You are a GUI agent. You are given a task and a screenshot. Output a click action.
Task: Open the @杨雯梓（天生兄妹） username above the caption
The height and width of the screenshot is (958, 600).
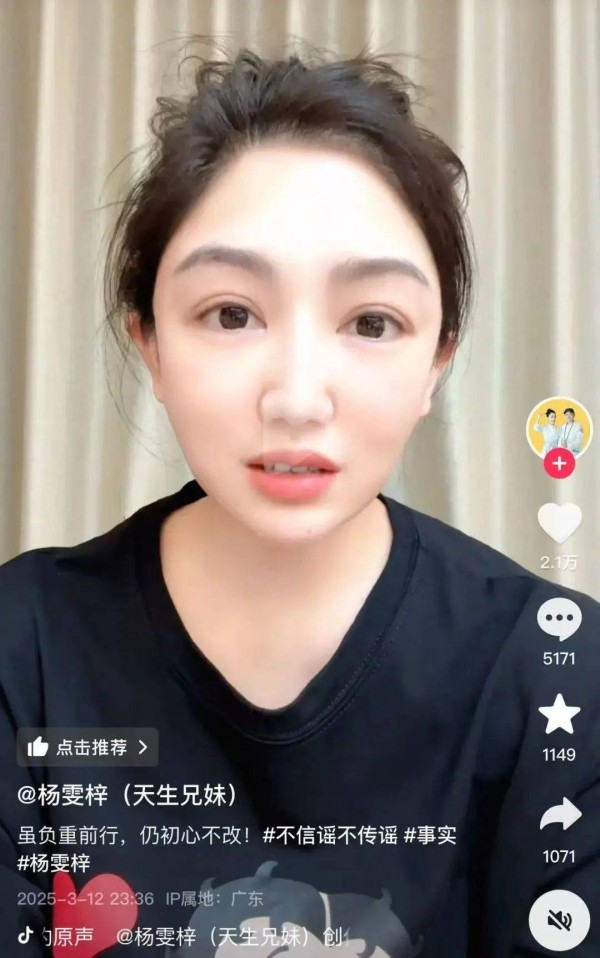coord(127,795)
